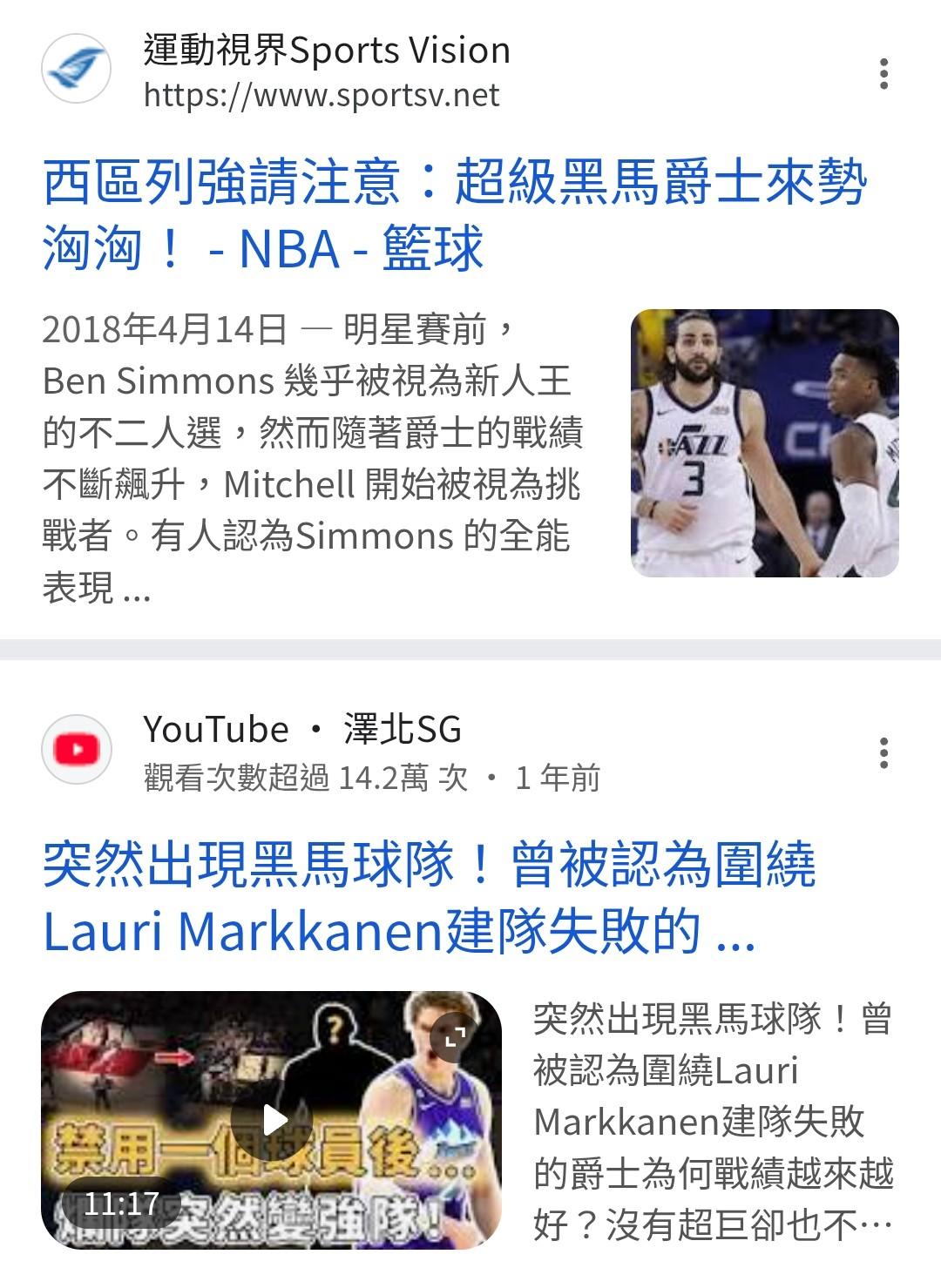Open the 西區列強請注意 article link
Screen dimensions: 941x1288
click(x=453, y=216)
